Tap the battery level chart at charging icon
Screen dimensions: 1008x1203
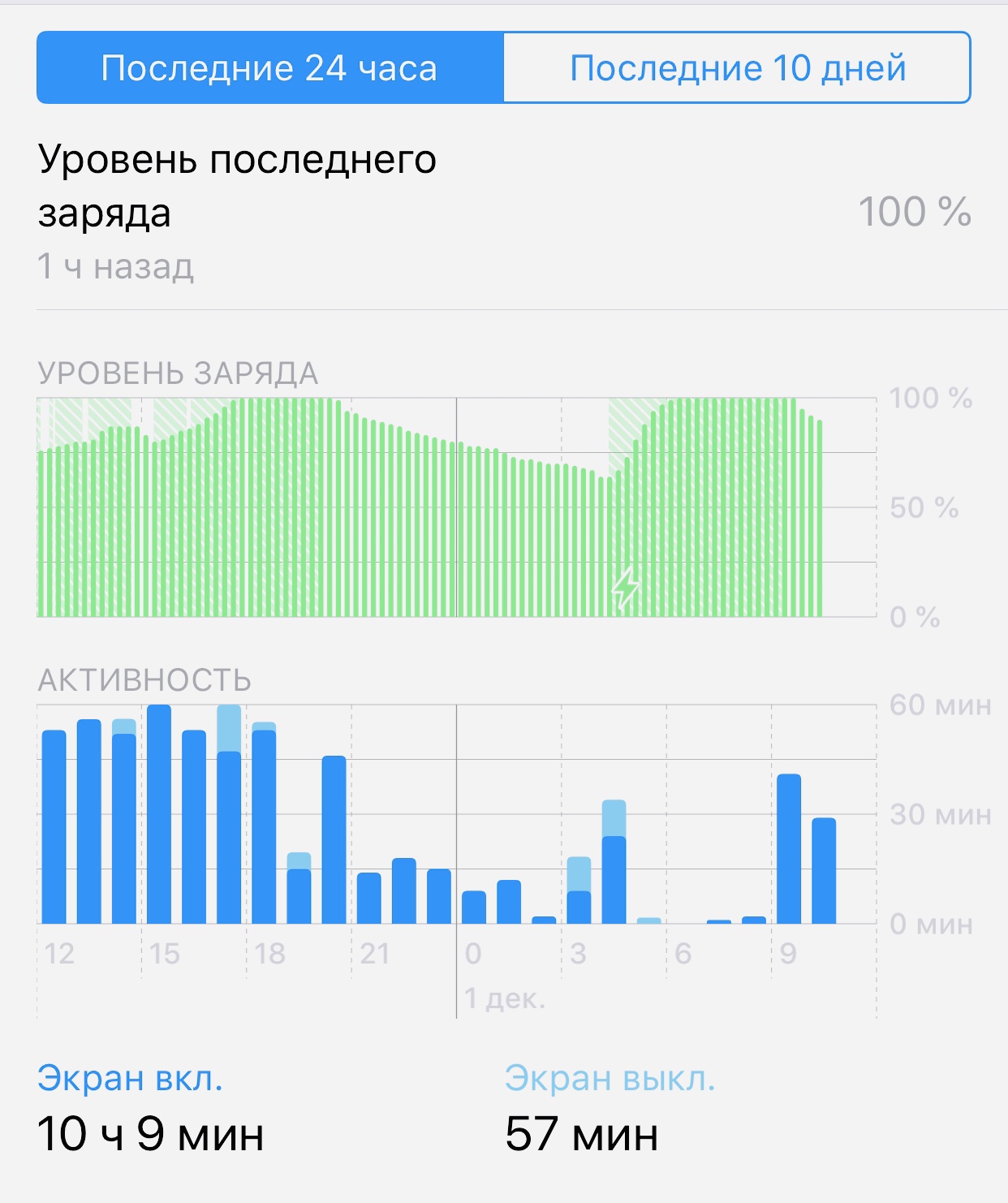(625, 587)
